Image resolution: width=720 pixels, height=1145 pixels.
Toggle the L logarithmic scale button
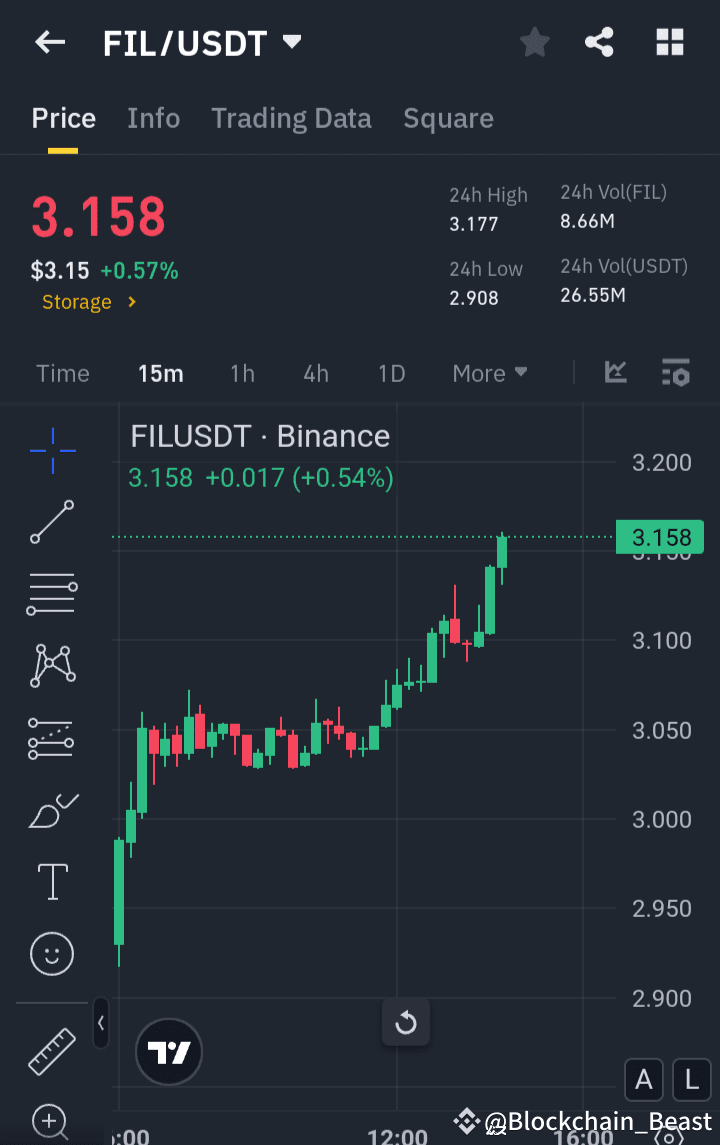691,1080
